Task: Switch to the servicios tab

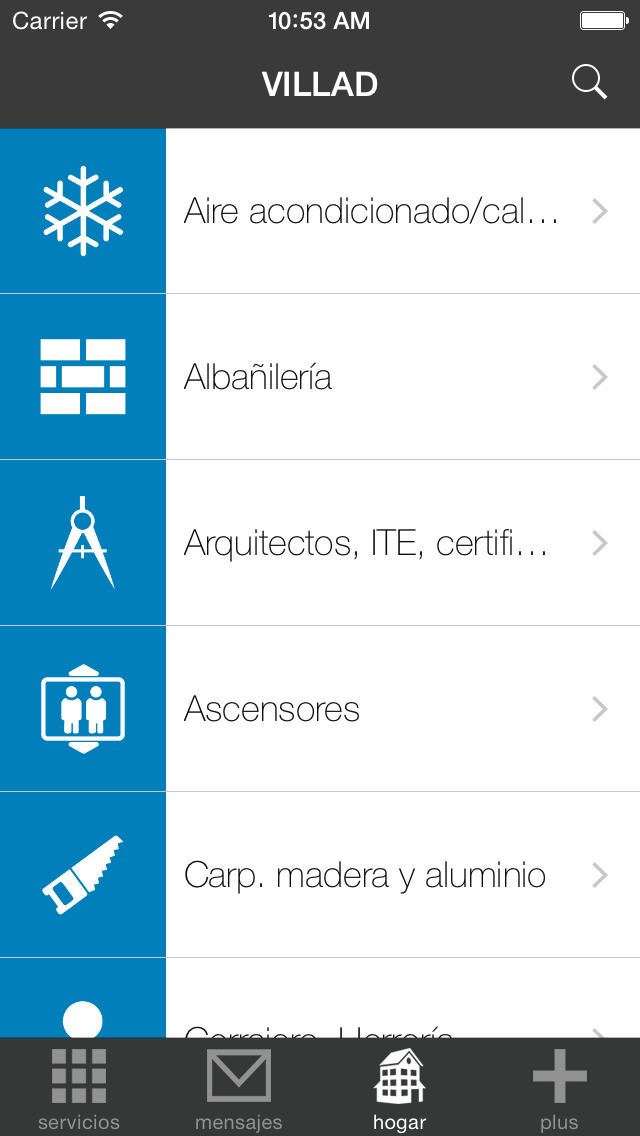Action: [x=79, y=1087]
